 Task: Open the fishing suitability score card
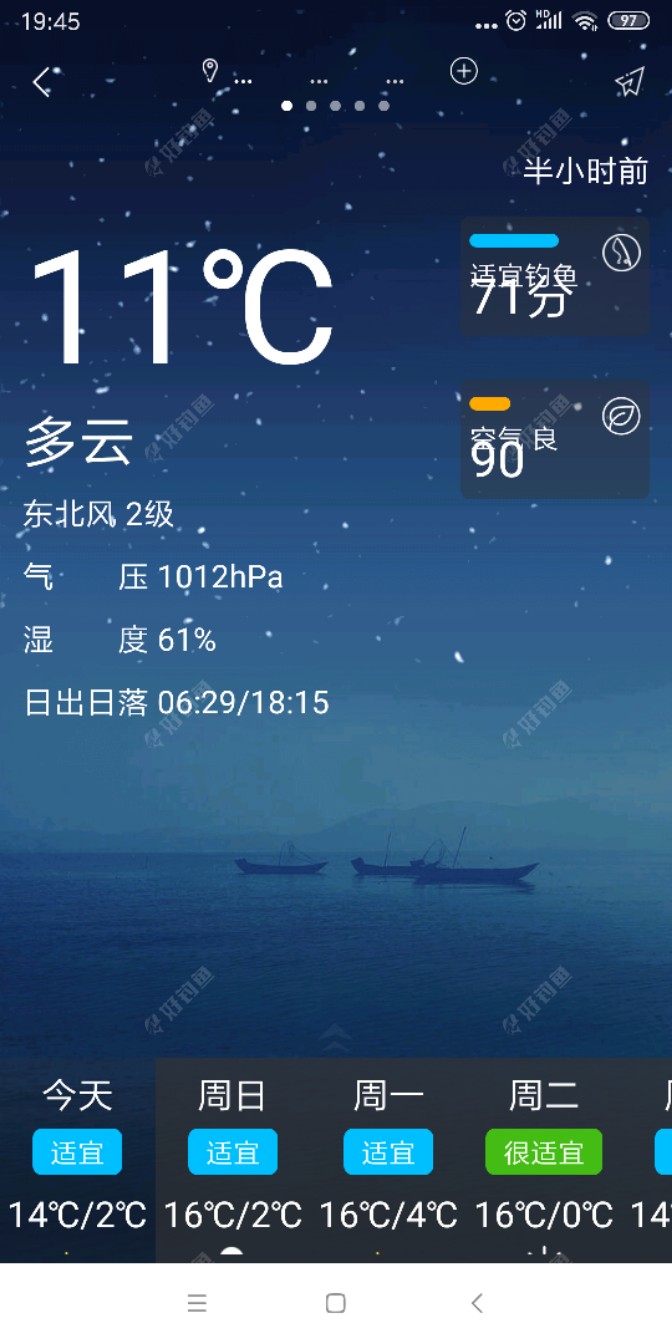(x=555, y=276)
